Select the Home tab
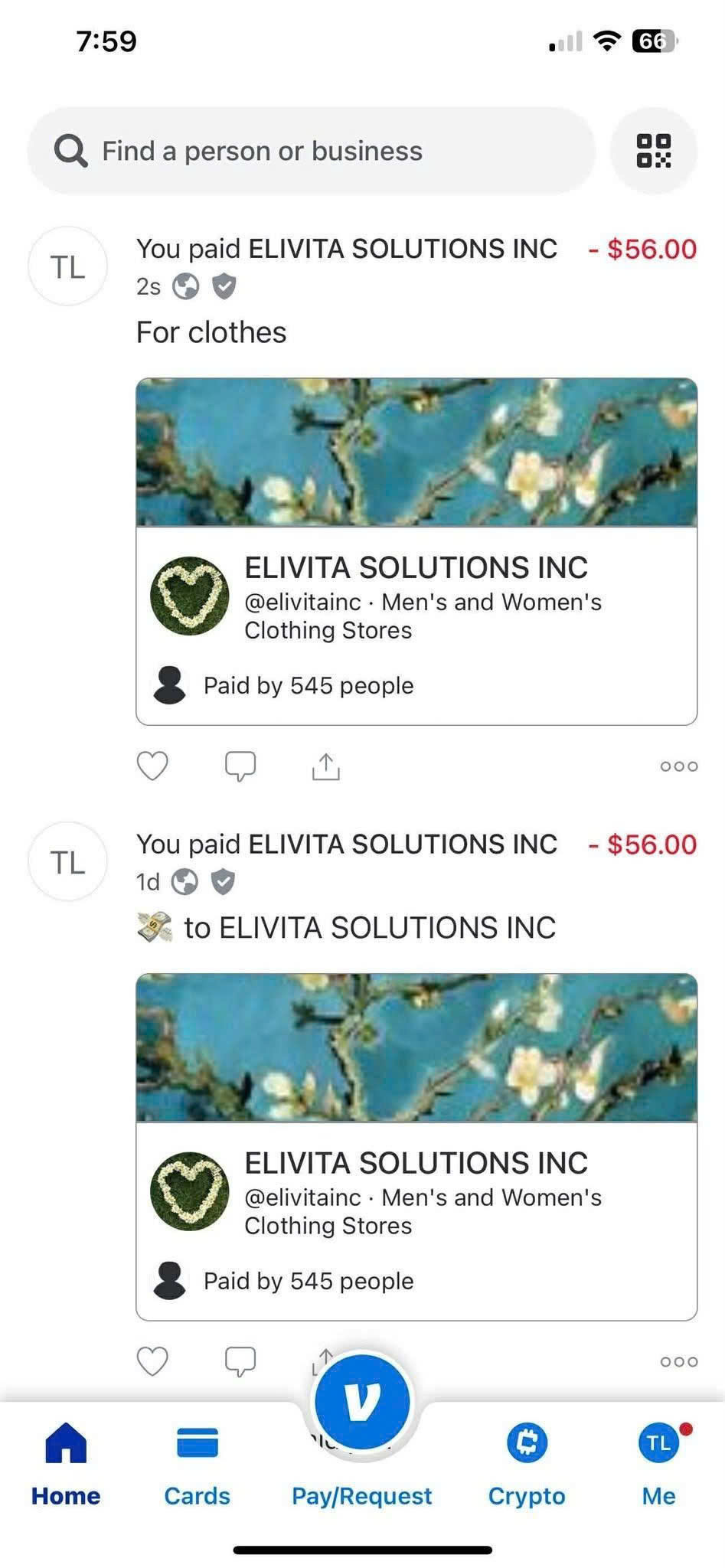 pos(66,1466)
